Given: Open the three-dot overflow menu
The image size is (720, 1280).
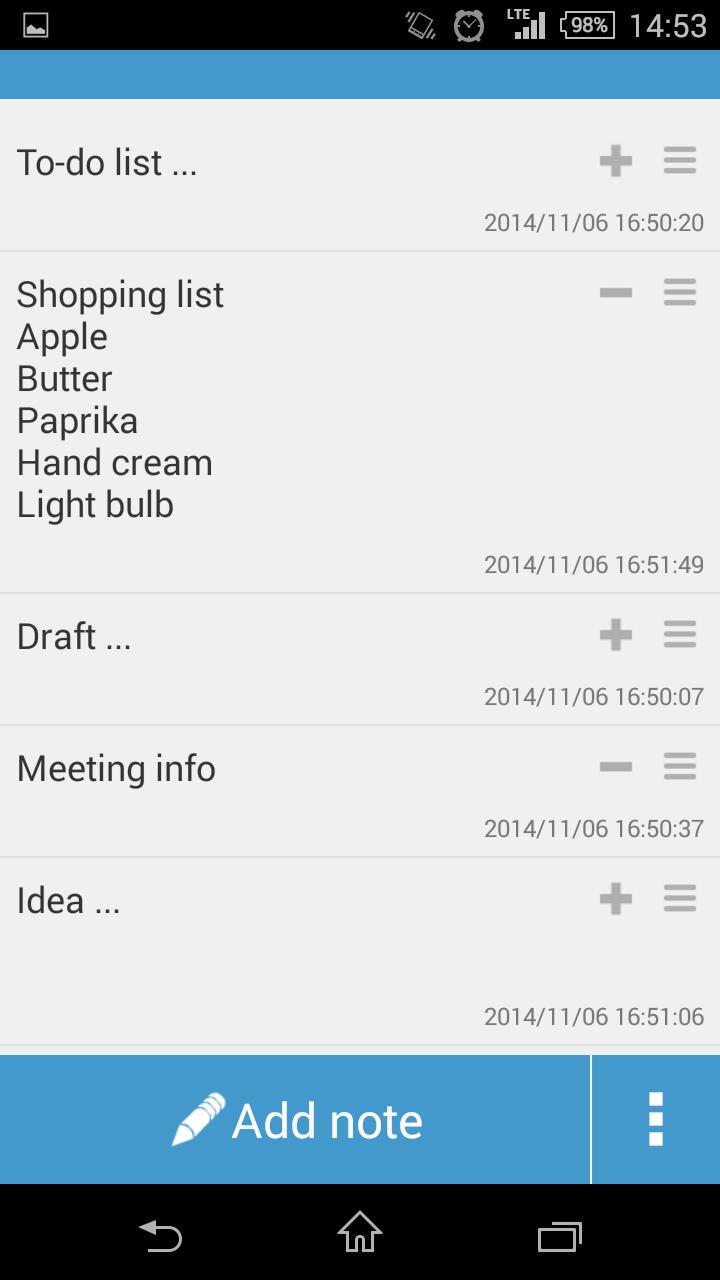Looking at the screenshot, I should click(655, 1120).
